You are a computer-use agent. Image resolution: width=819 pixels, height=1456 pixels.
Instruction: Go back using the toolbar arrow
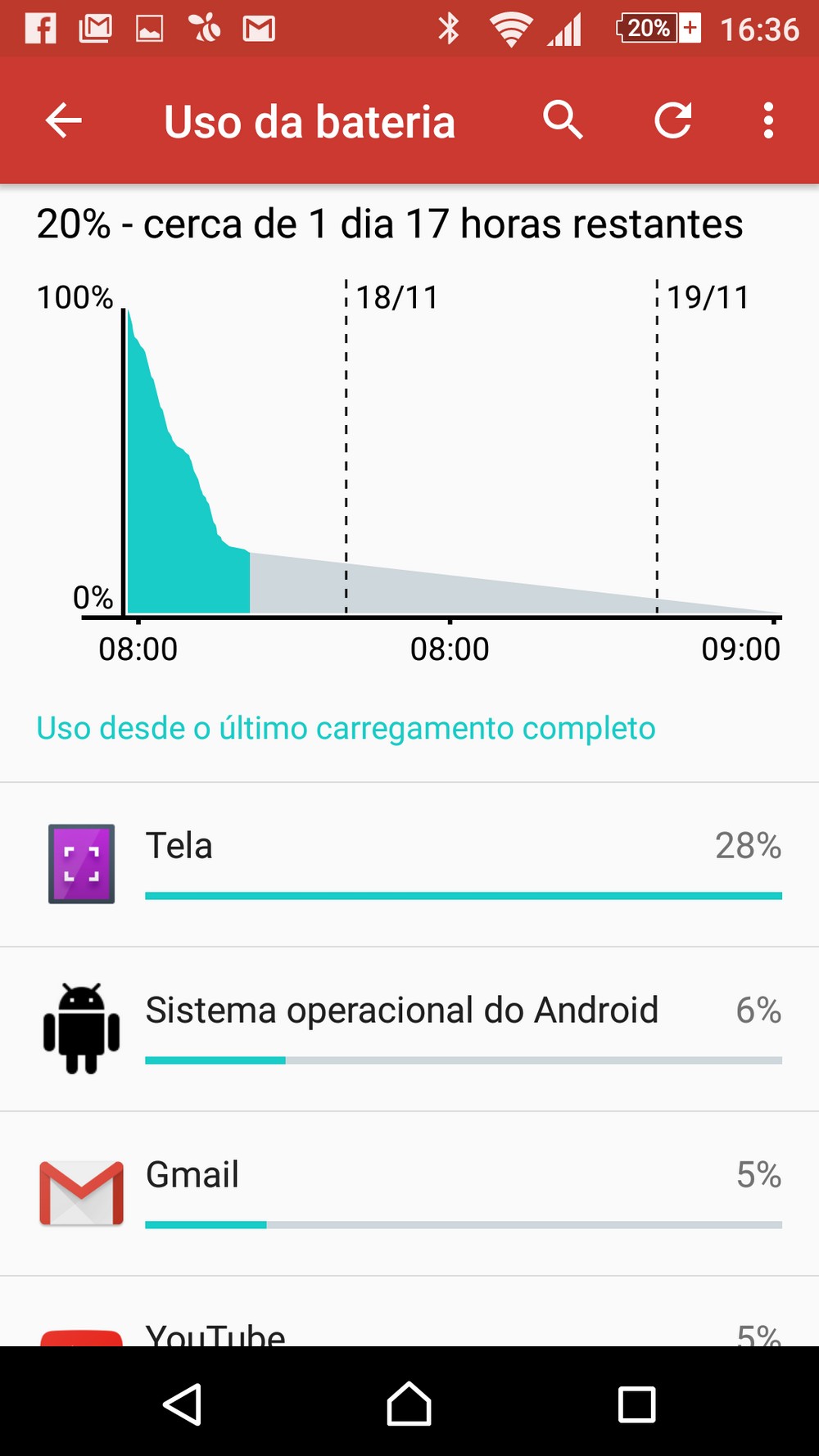point(63,121)
